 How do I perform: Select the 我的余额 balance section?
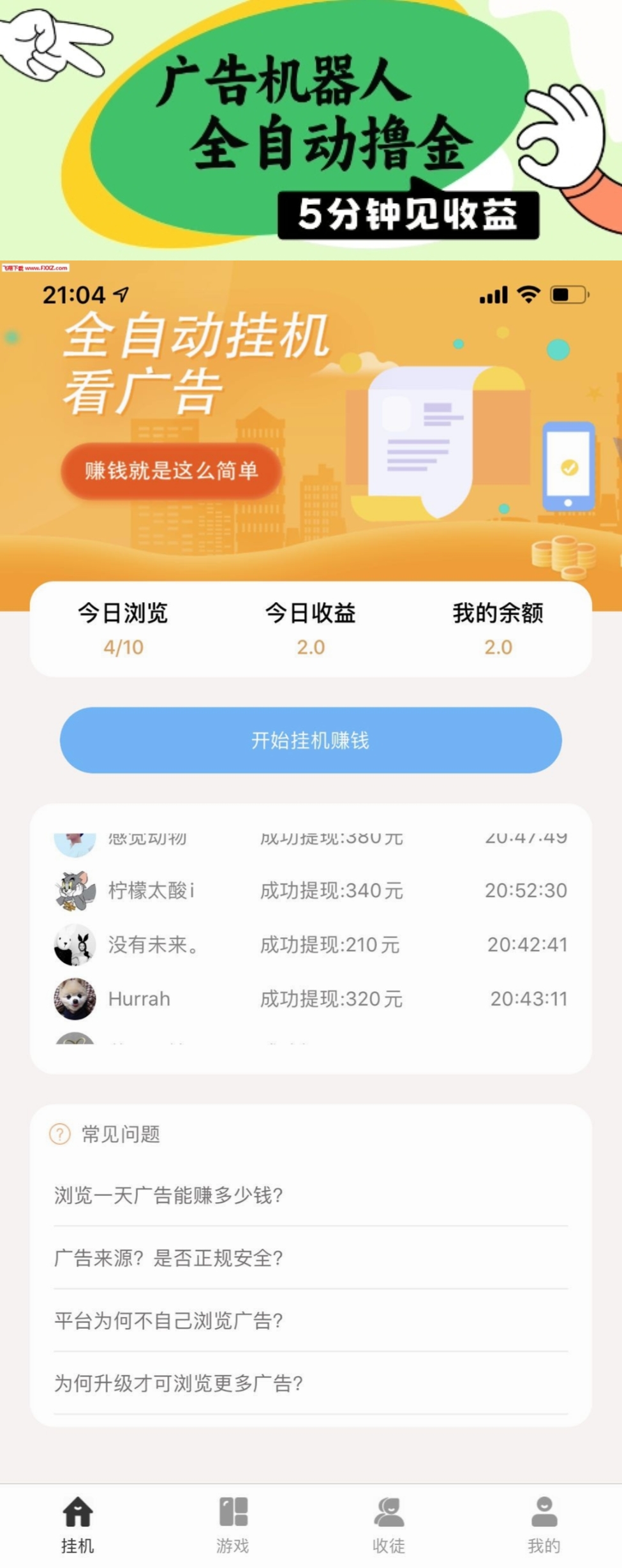pos(497,629)
